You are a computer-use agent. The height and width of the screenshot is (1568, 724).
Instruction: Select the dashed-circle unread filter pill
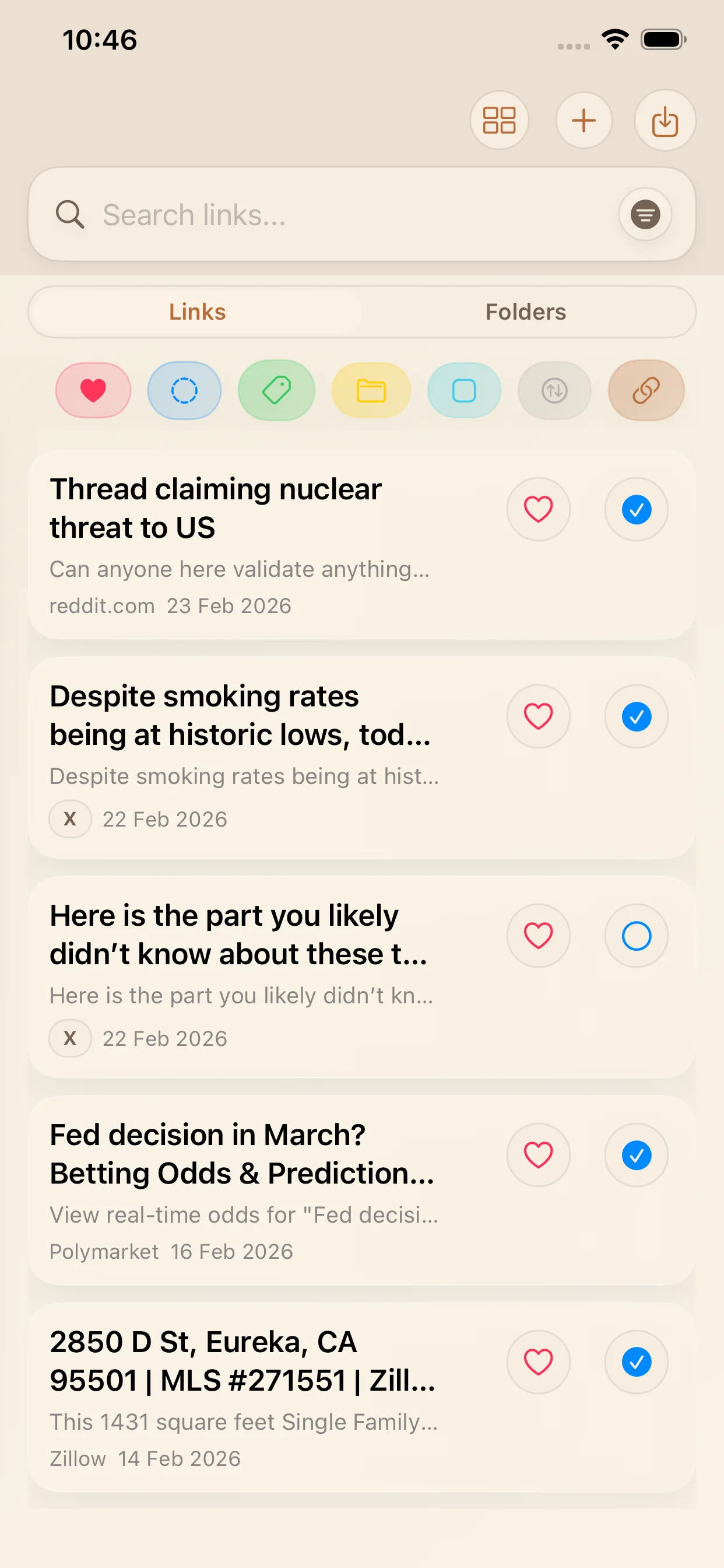point(184,390)
